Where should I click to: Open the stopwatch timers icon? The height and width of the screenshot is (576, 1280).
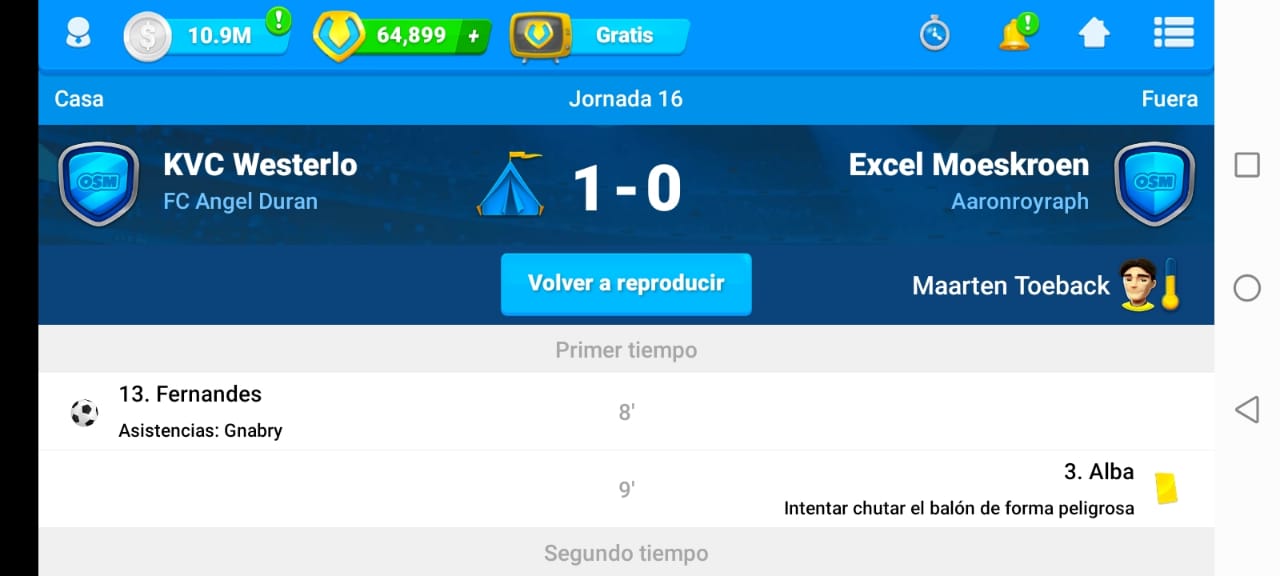934,34
